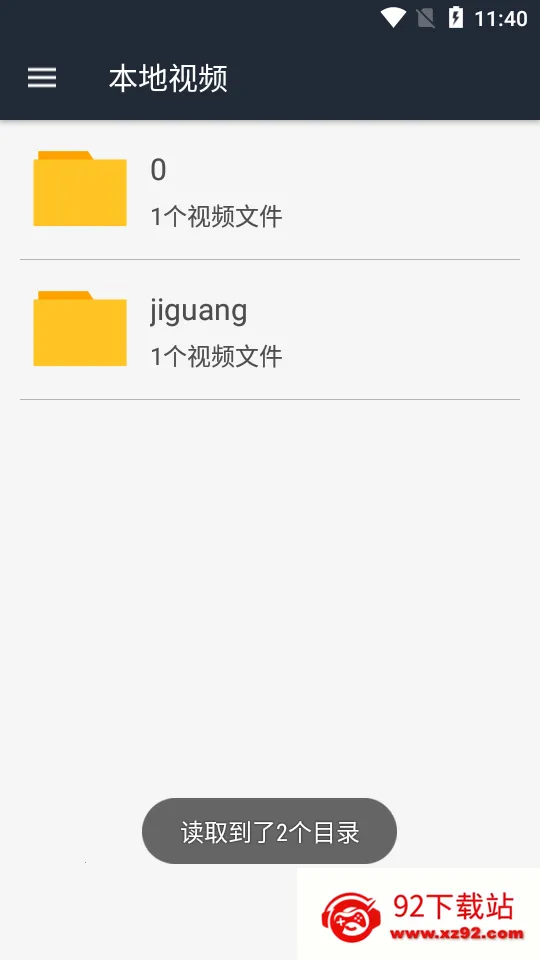
Task: Open the folder named 0
Action: (x=270, y=190)
